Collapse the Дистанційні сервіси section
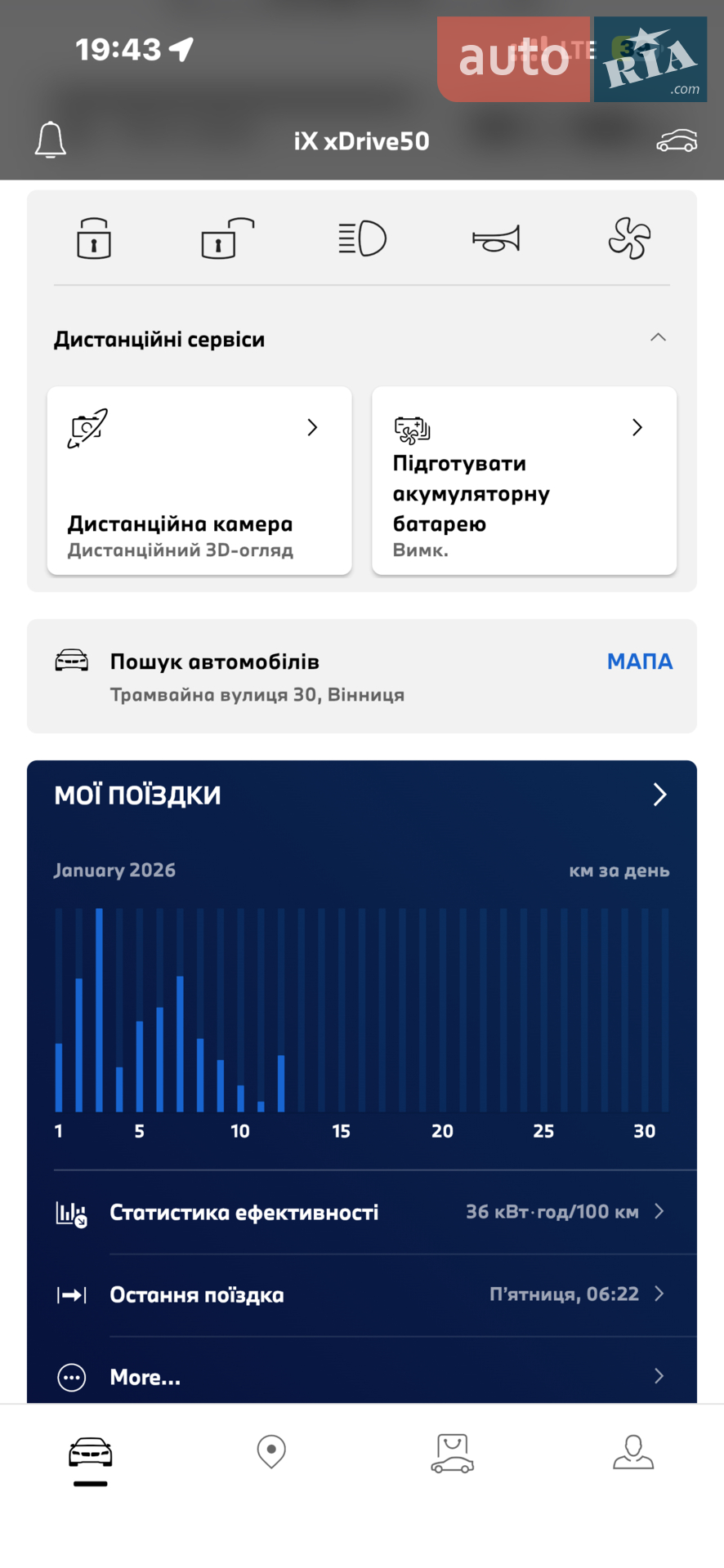The width and height of the screenshot is (724, 1568). coord(658,337)
